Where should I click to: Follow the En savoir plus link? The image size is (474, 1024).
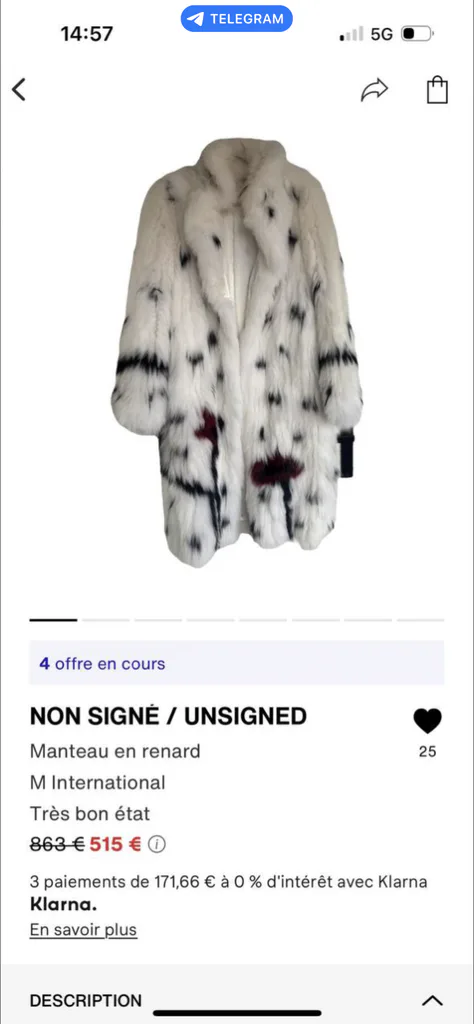(x=84, y=930)
